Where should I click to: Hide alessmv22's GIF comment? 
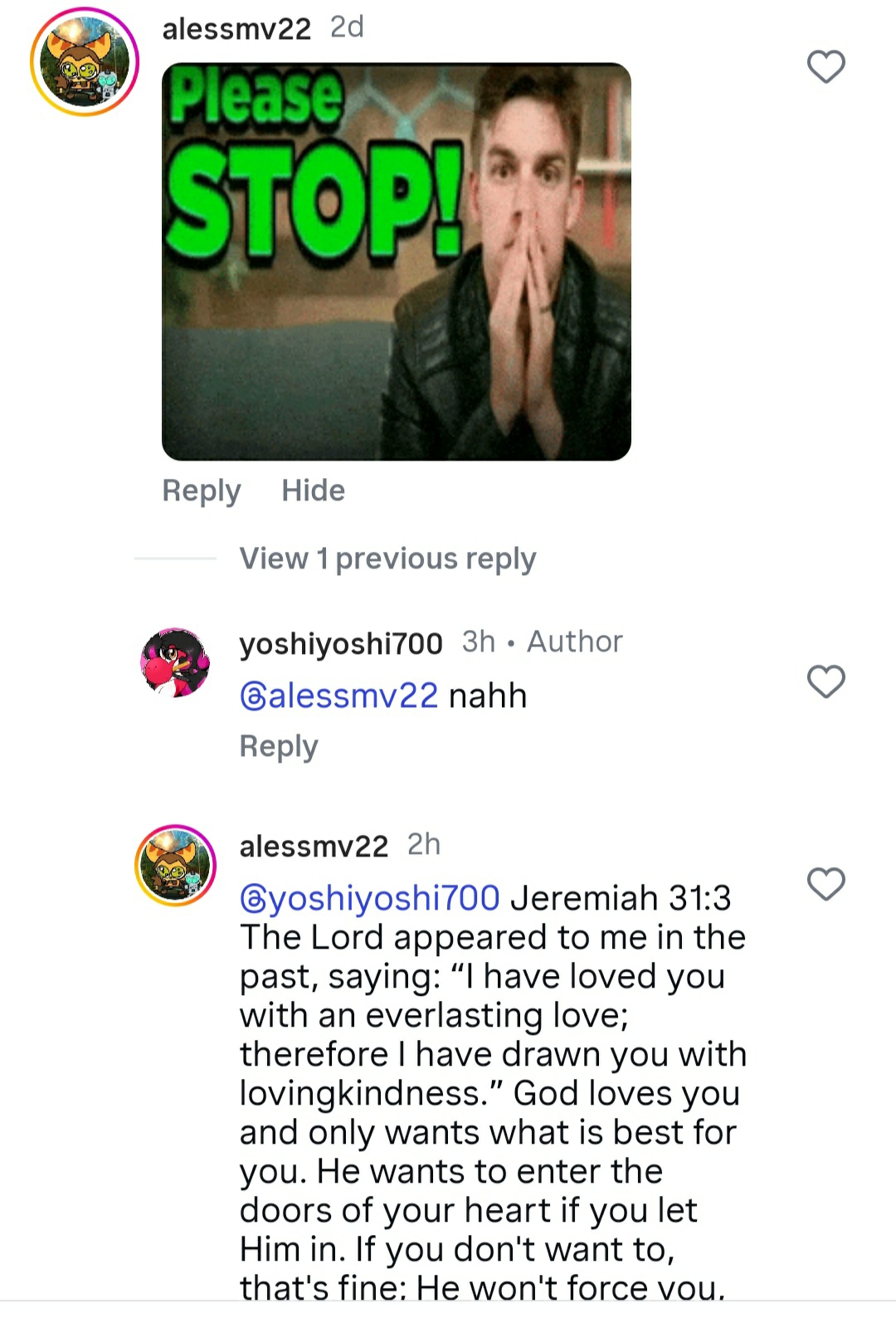[x=313, y=491]
